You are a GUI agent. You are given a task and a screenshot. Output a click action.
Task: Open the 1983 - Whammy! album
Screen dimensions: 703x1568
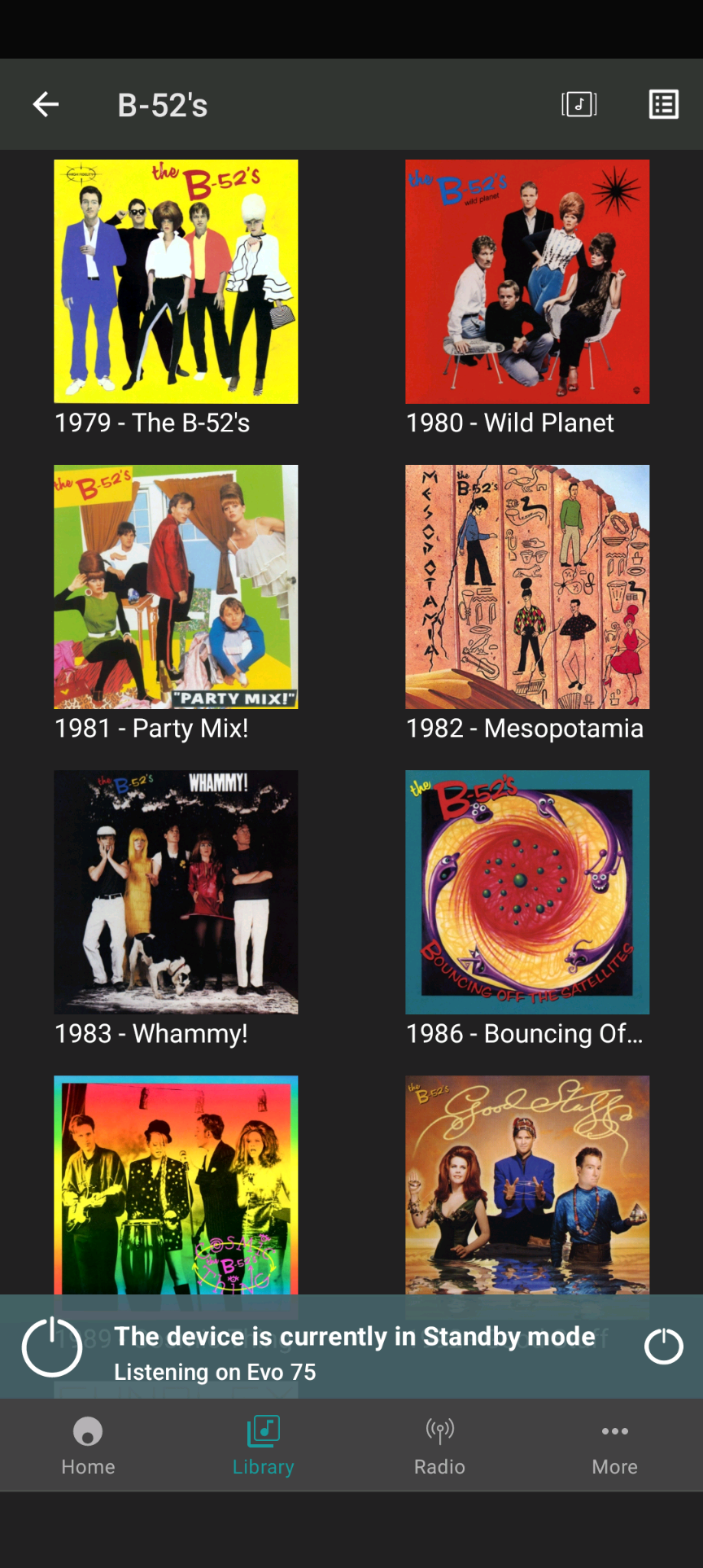click(x=176, y=892)
